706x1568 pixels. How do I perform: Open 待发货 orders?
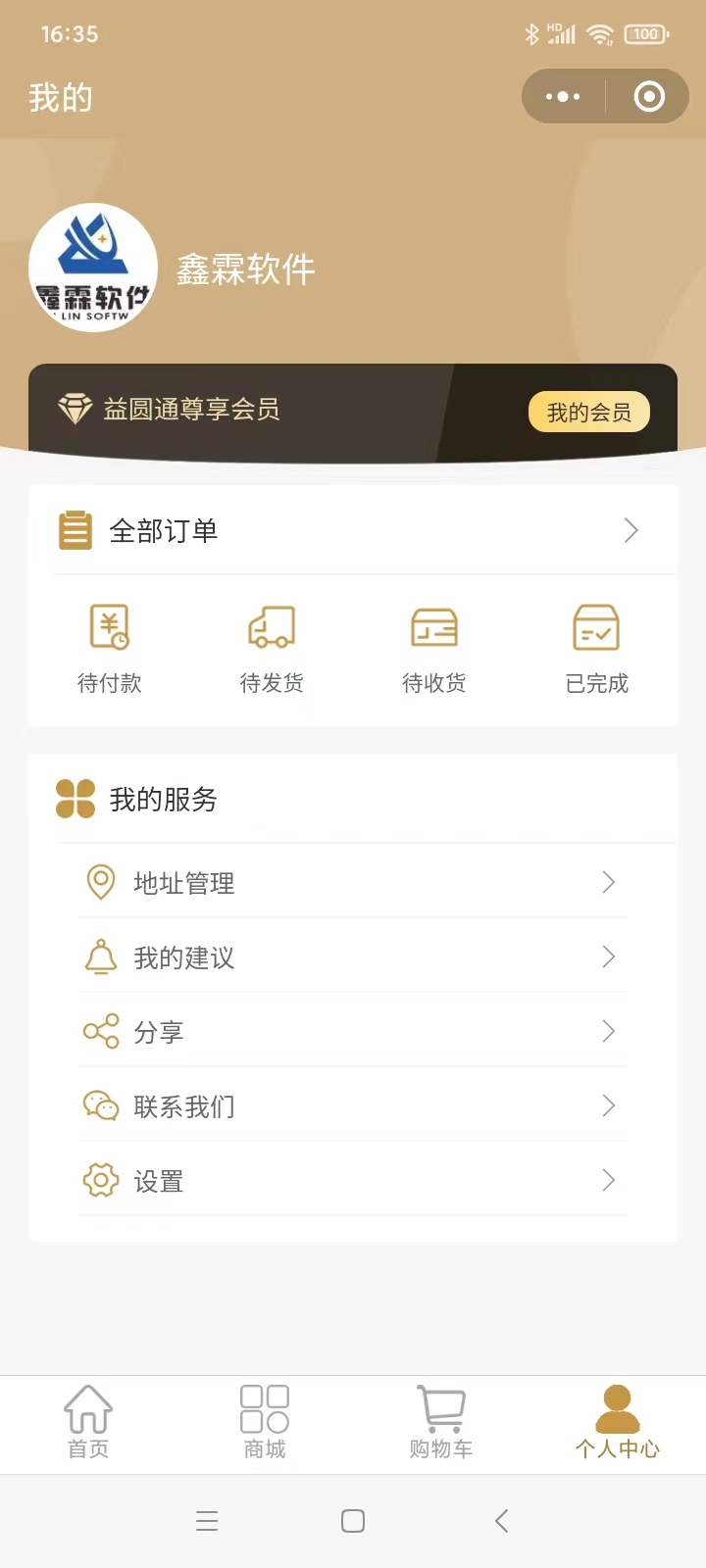272,649
